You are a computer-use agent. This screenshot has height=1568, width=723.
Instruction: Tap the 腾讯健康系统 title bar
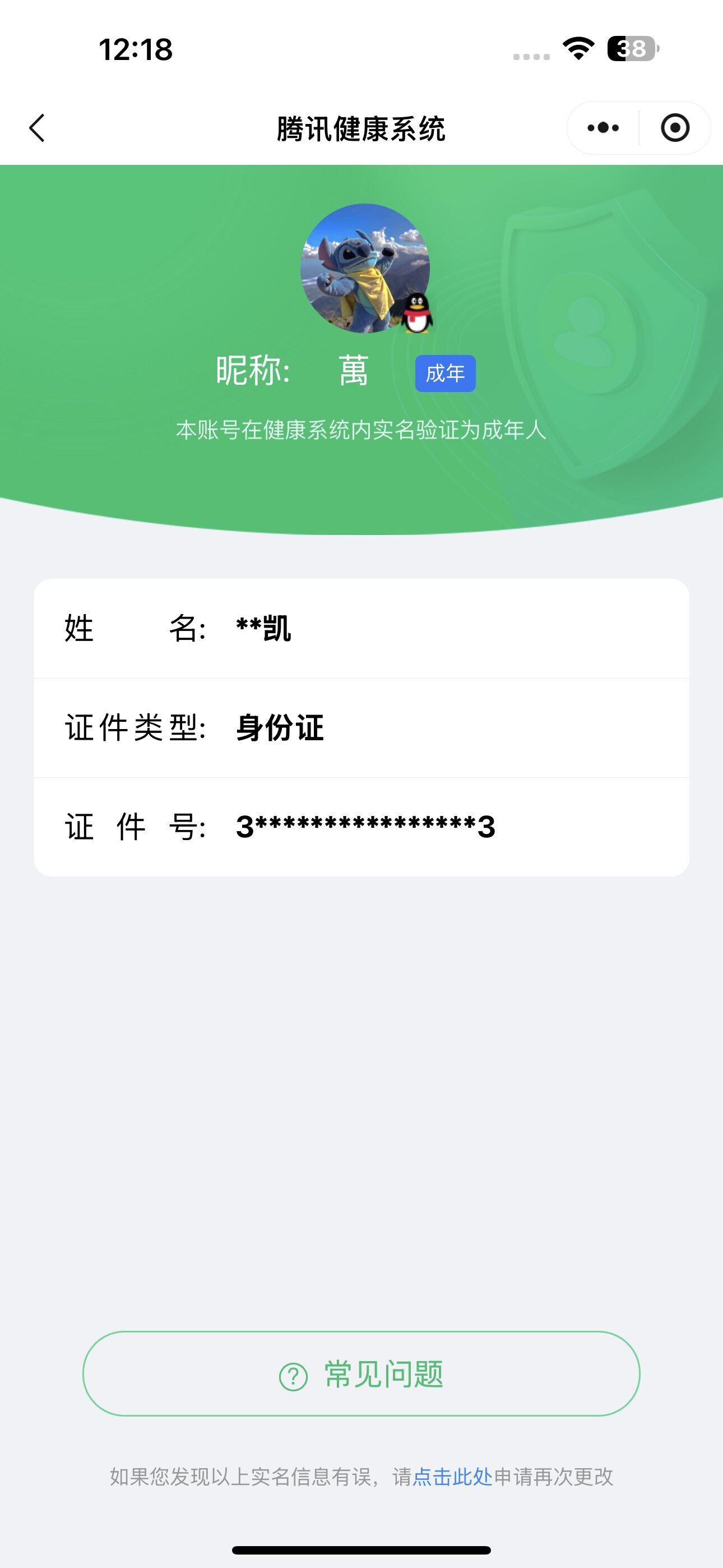click(x=361, y=127)
